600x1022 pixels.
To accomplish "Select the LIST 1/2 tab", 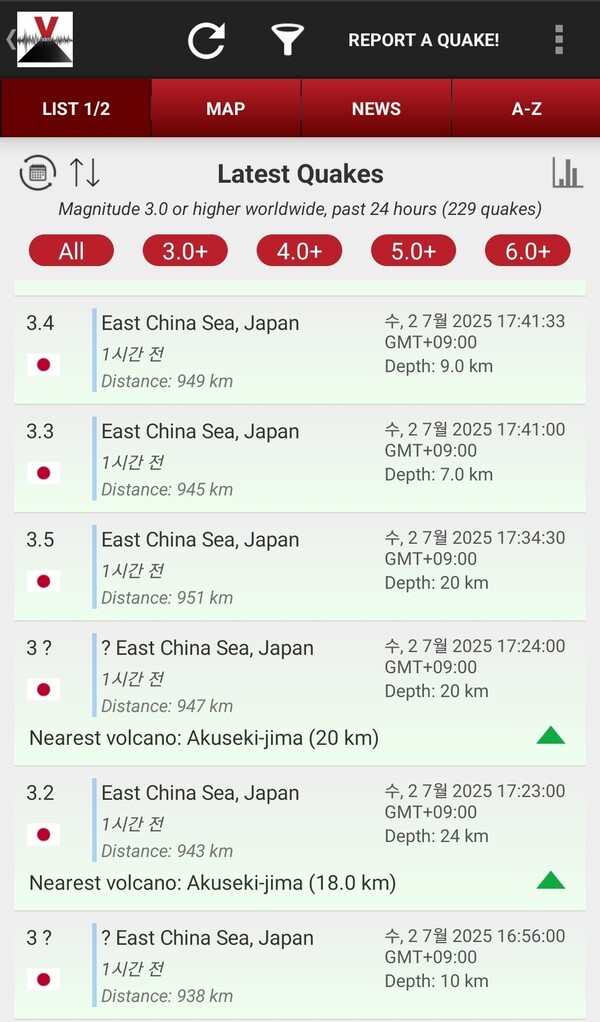I will click(76, 109).
